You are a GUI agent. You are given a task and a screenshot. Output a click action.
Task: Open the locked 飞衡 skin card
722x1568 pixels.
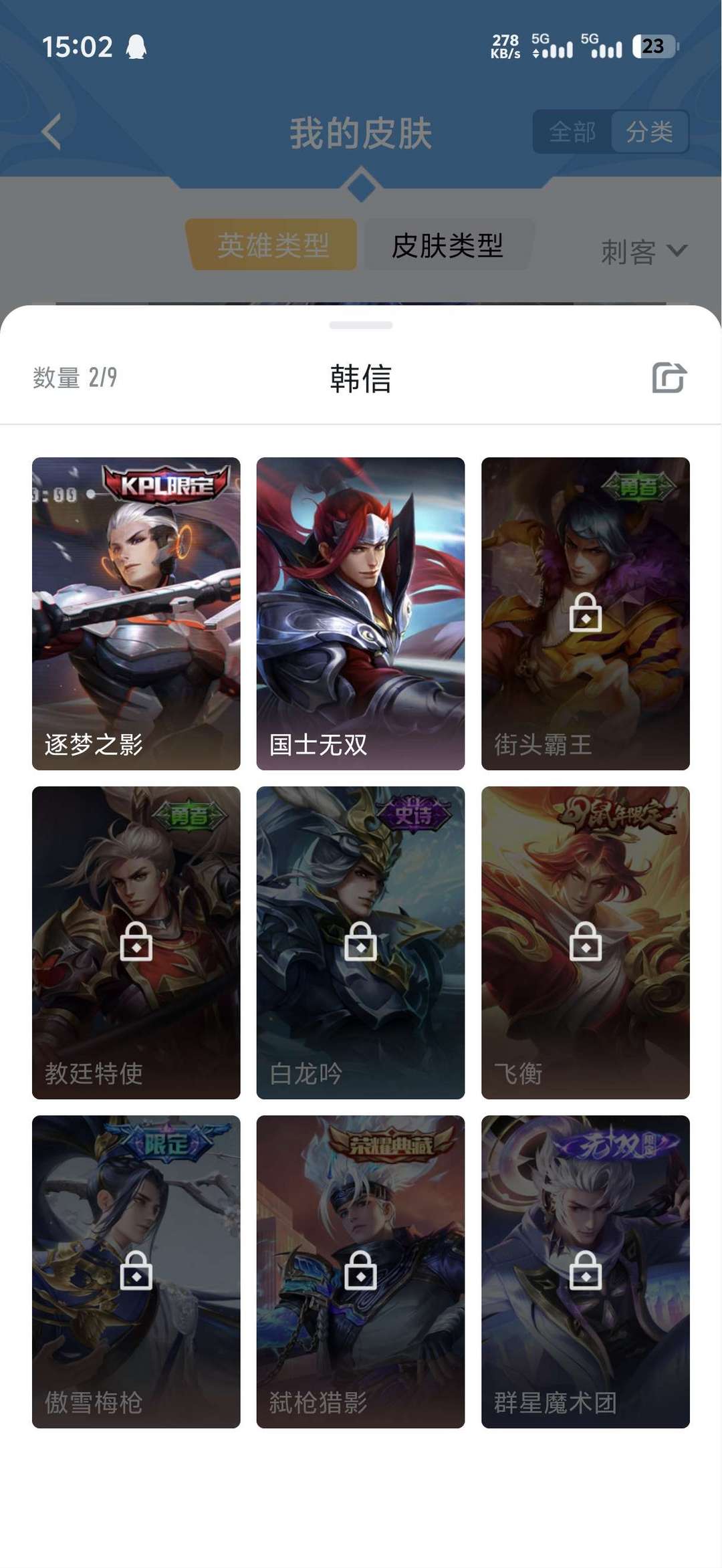tap(586, 943)
